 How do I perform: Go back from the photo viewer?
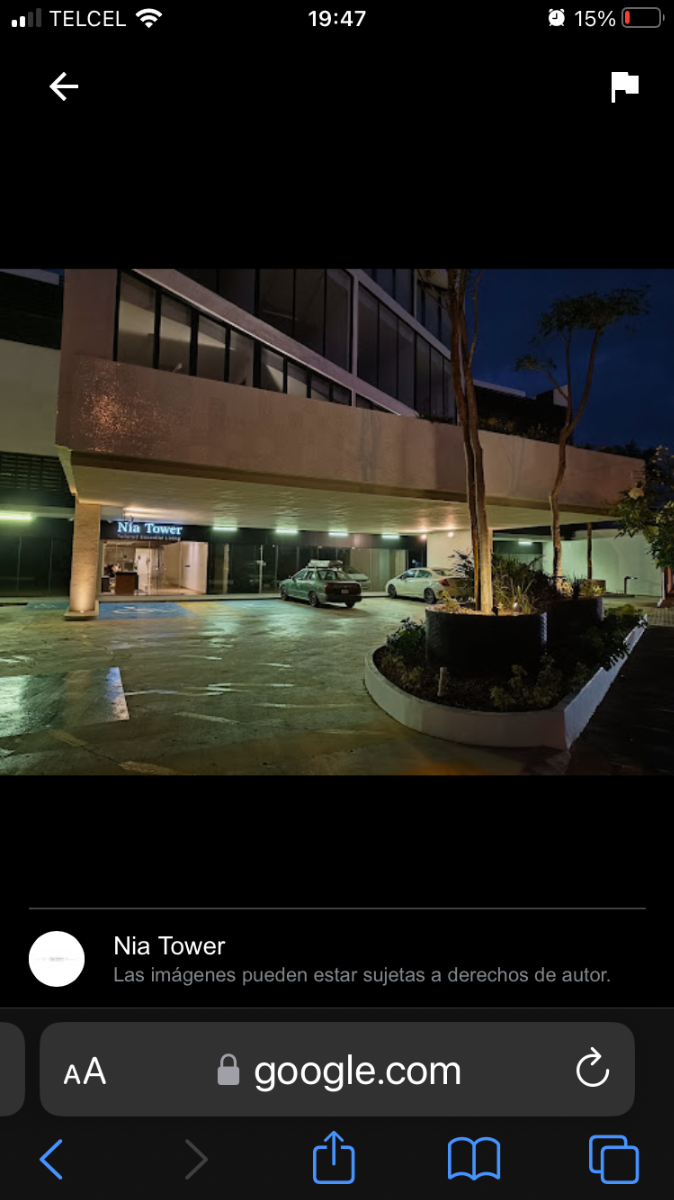64,87
